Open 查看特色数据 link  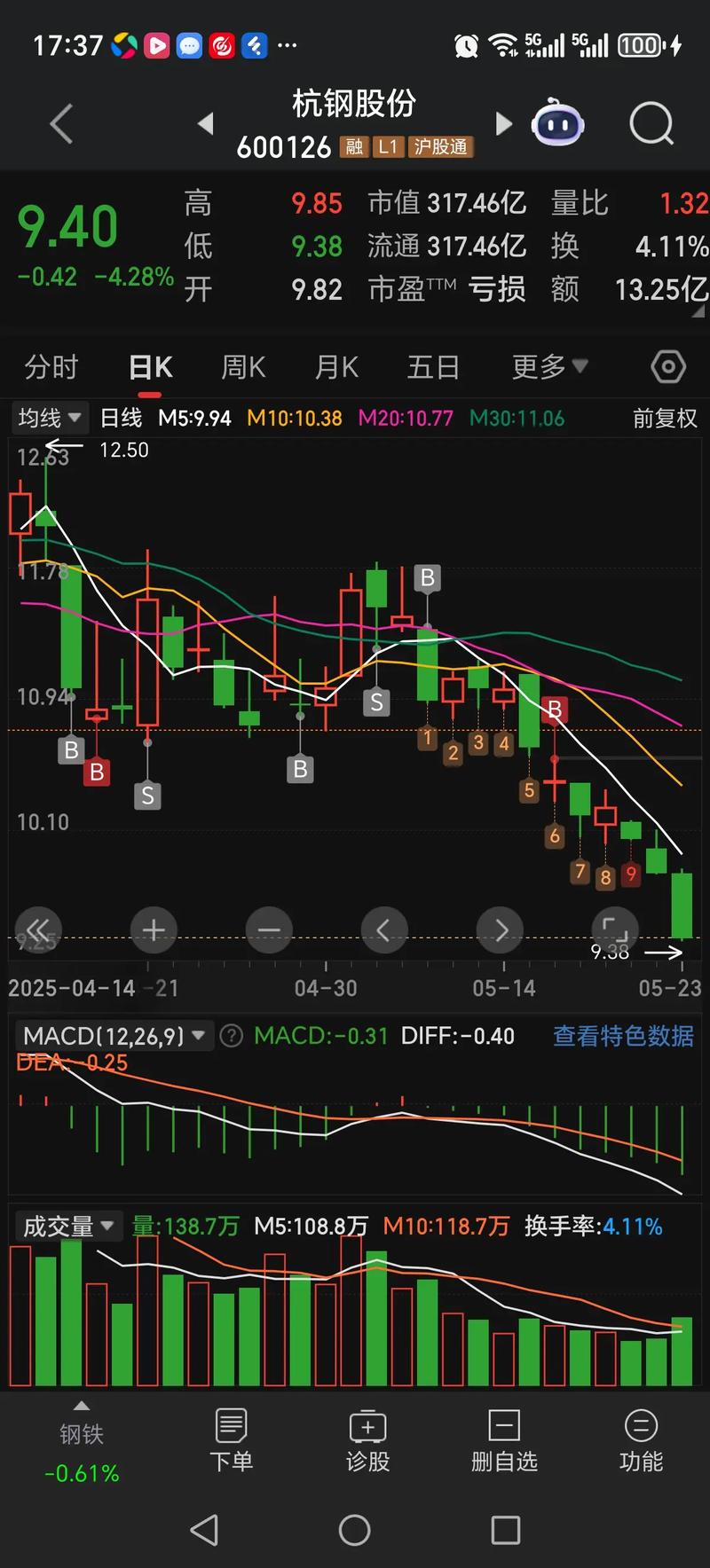623,1036
